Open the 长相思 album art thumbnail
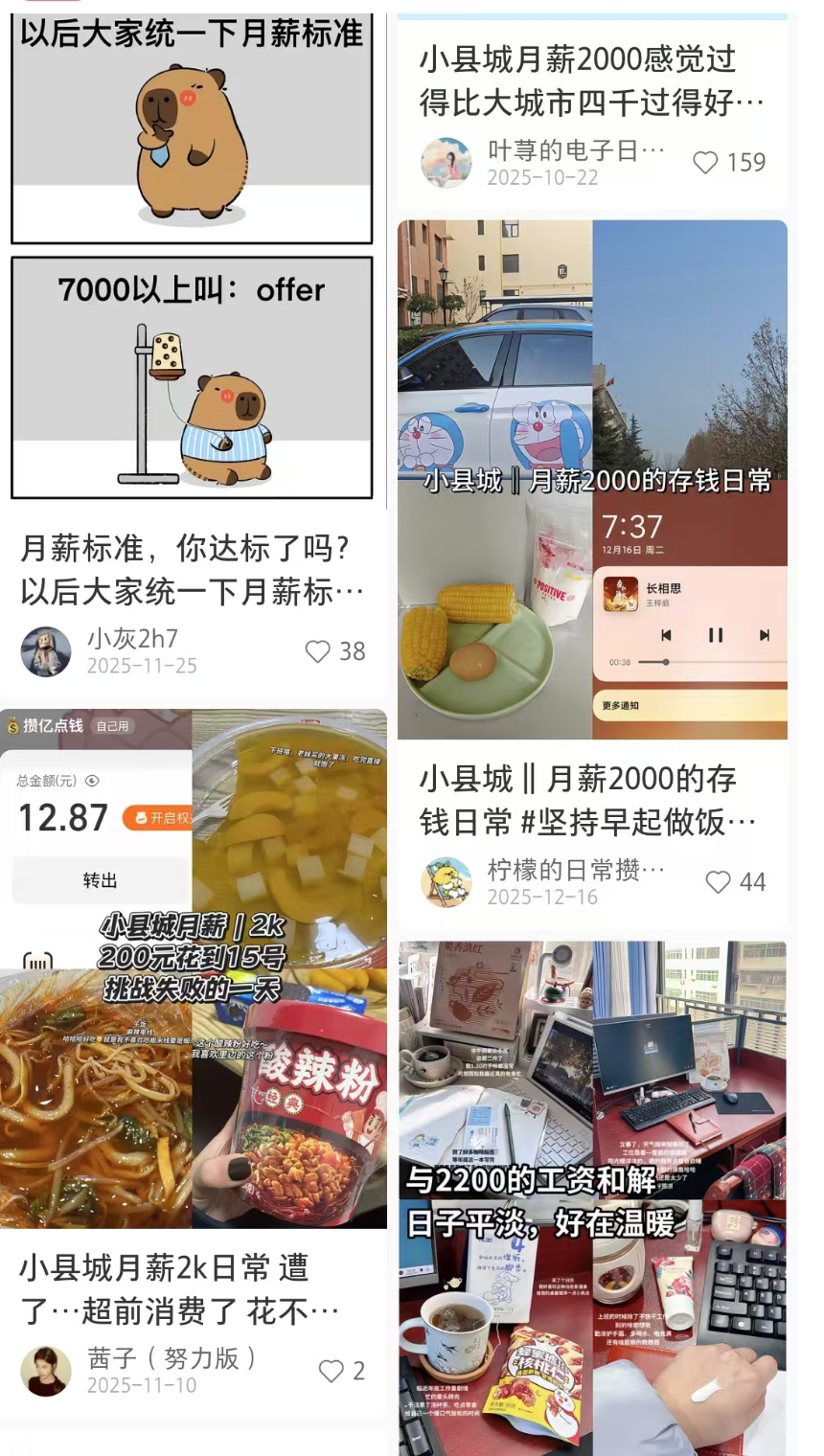This screenshot has height=1456, width=824. click(620, 595)
